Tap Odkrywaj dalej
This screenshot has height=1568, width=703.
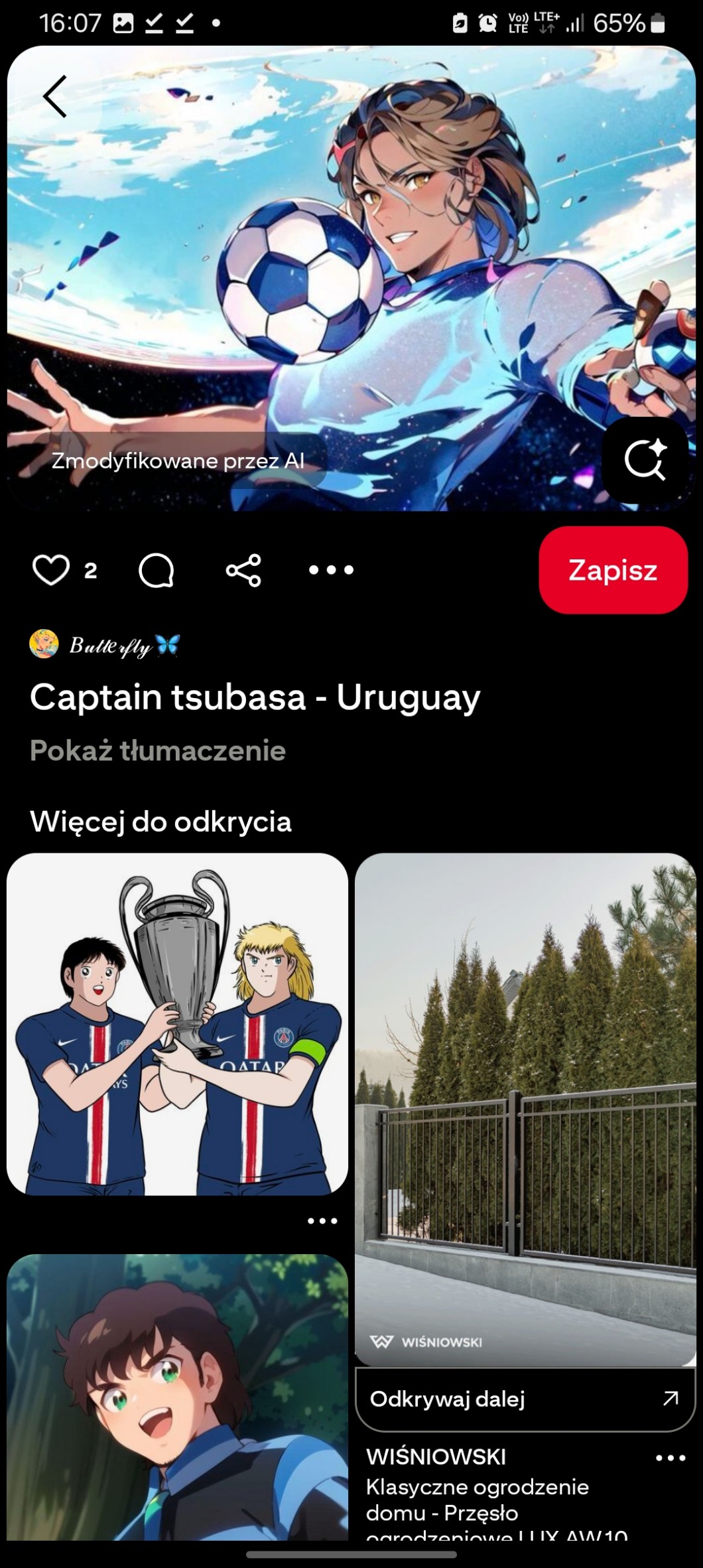(525, 1399)
